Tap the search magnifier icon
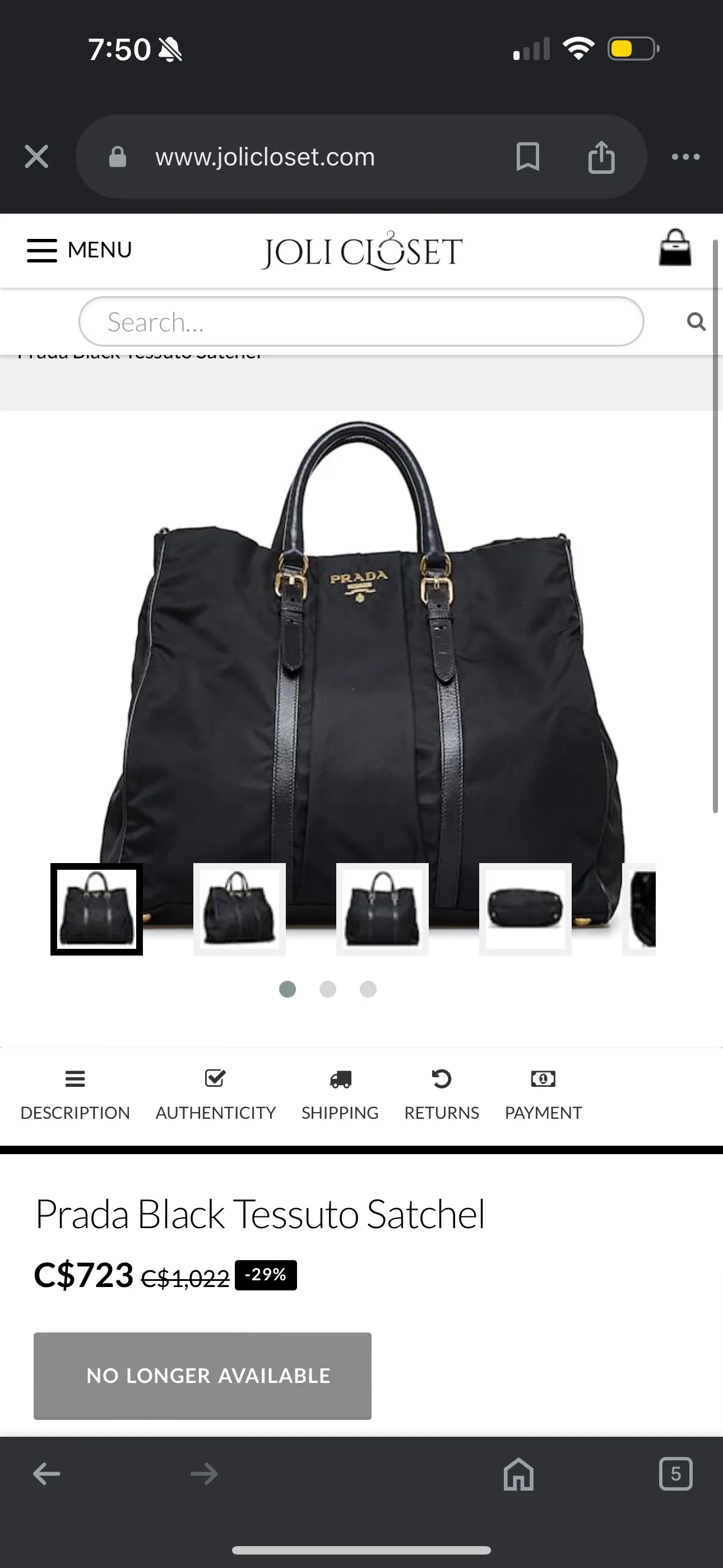 [696, 321]
